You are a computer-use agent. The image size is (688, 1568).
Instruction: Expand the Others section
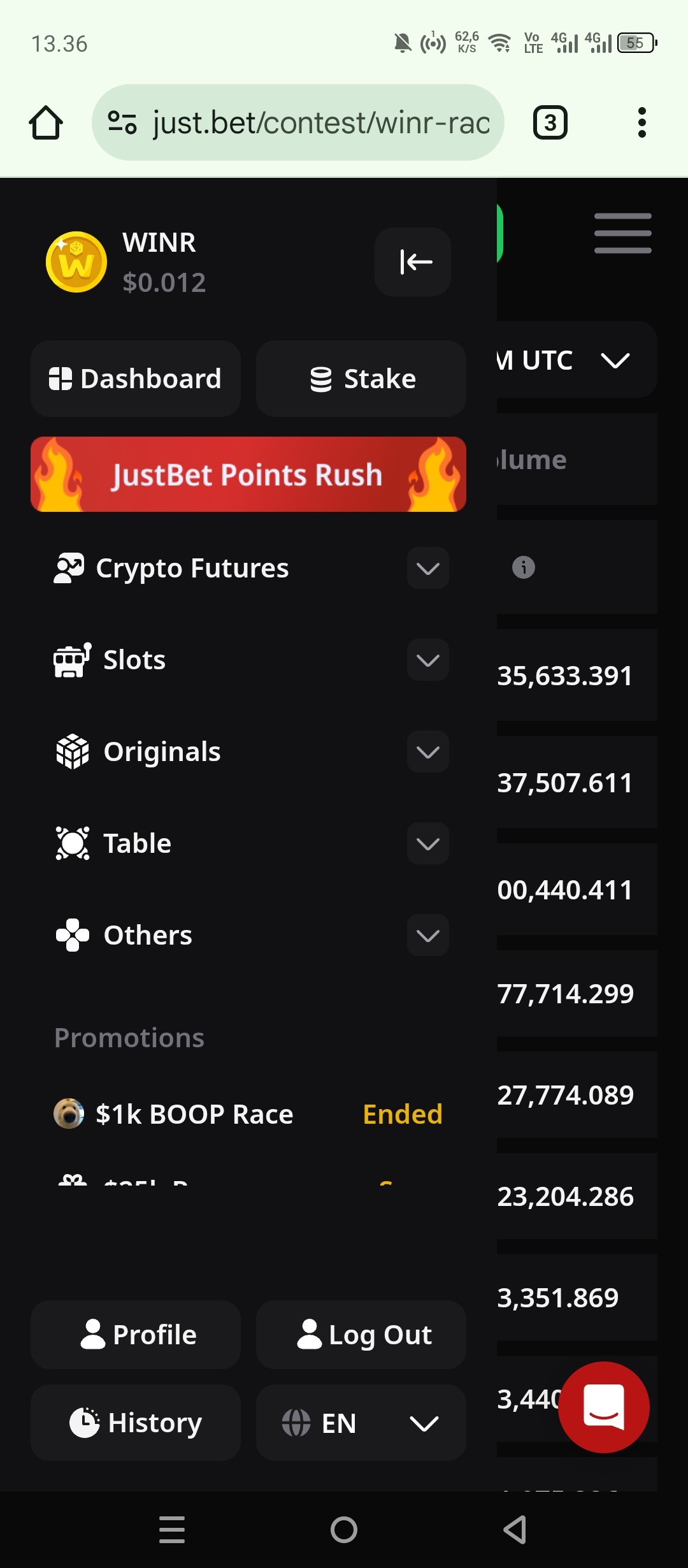click(x=428, y=935)
